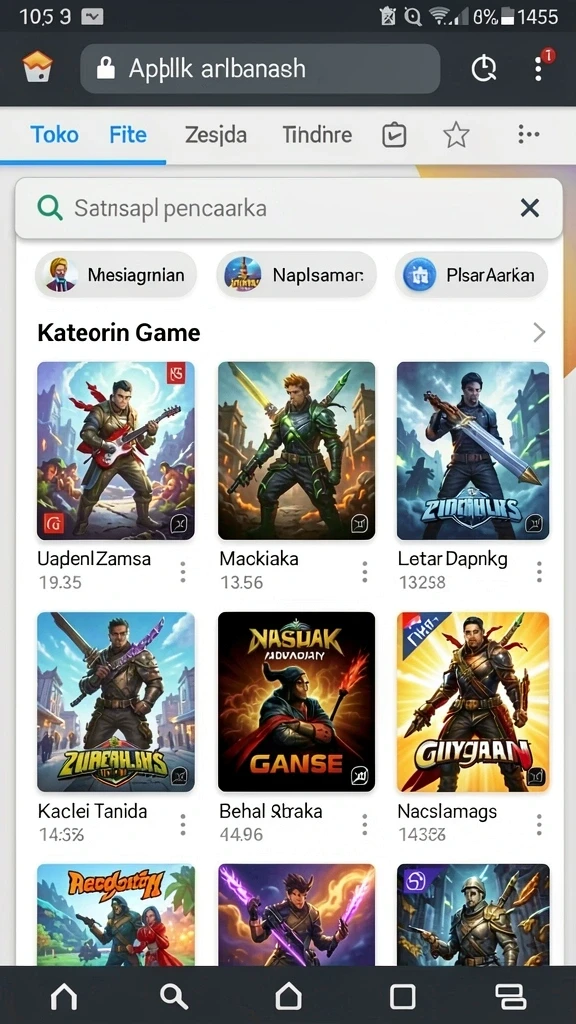Select the Mesiagrnian chip

[x=116, y=274]
